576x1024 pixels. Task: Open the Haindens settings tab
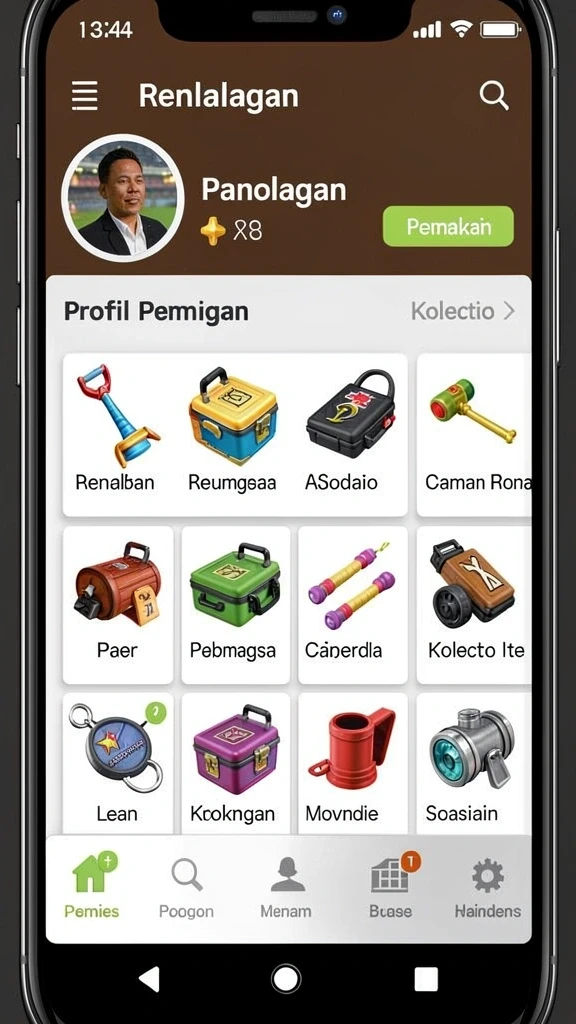click(488, 888)
